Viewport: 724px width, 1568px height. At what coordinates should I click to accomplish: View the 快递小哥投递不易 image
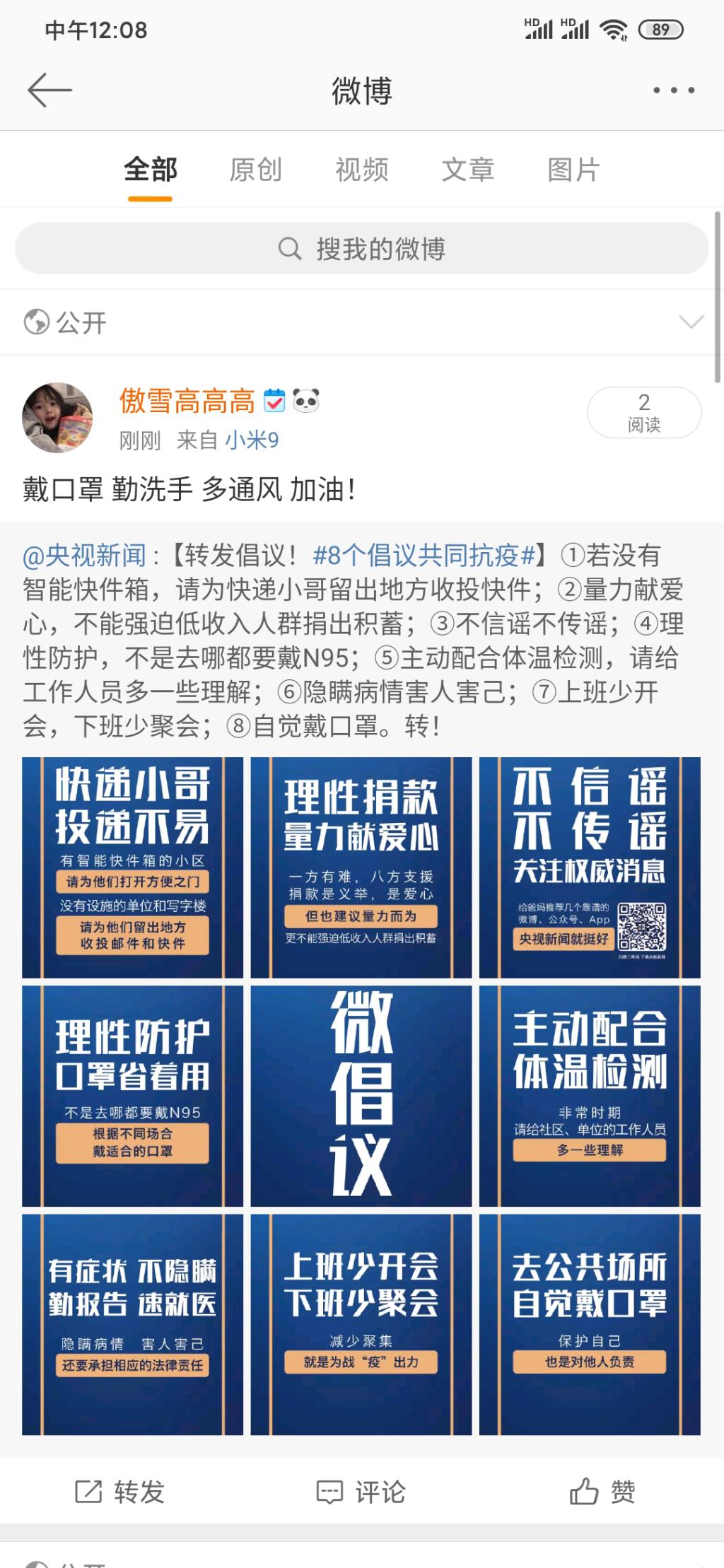(x=132, y=867)
